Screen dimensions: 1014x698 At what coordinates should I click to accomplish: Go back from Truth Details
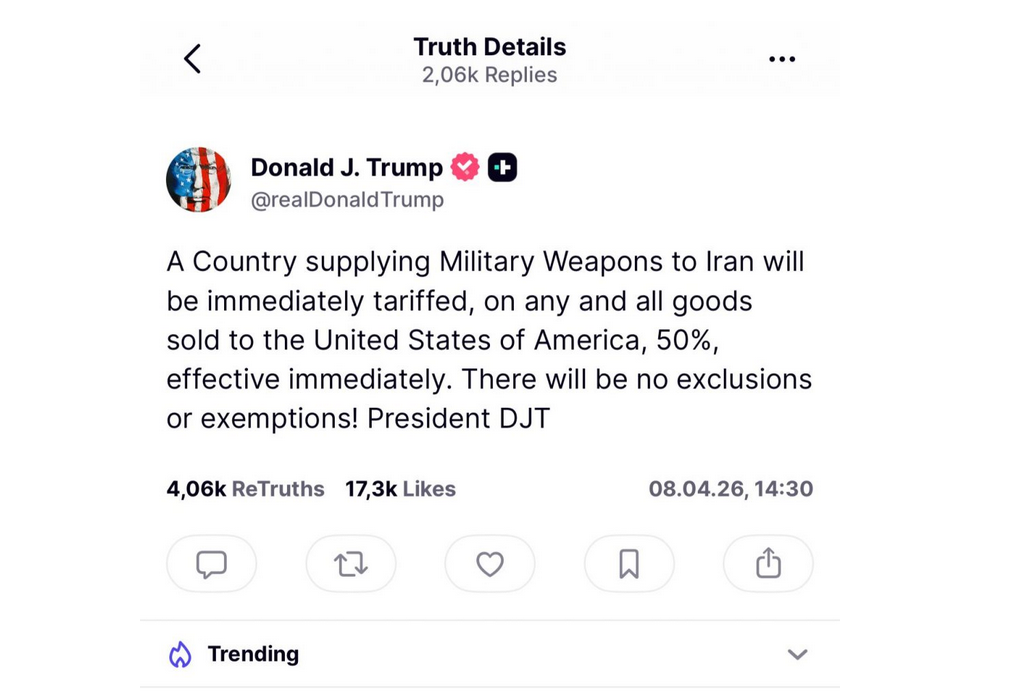[193, 59]
